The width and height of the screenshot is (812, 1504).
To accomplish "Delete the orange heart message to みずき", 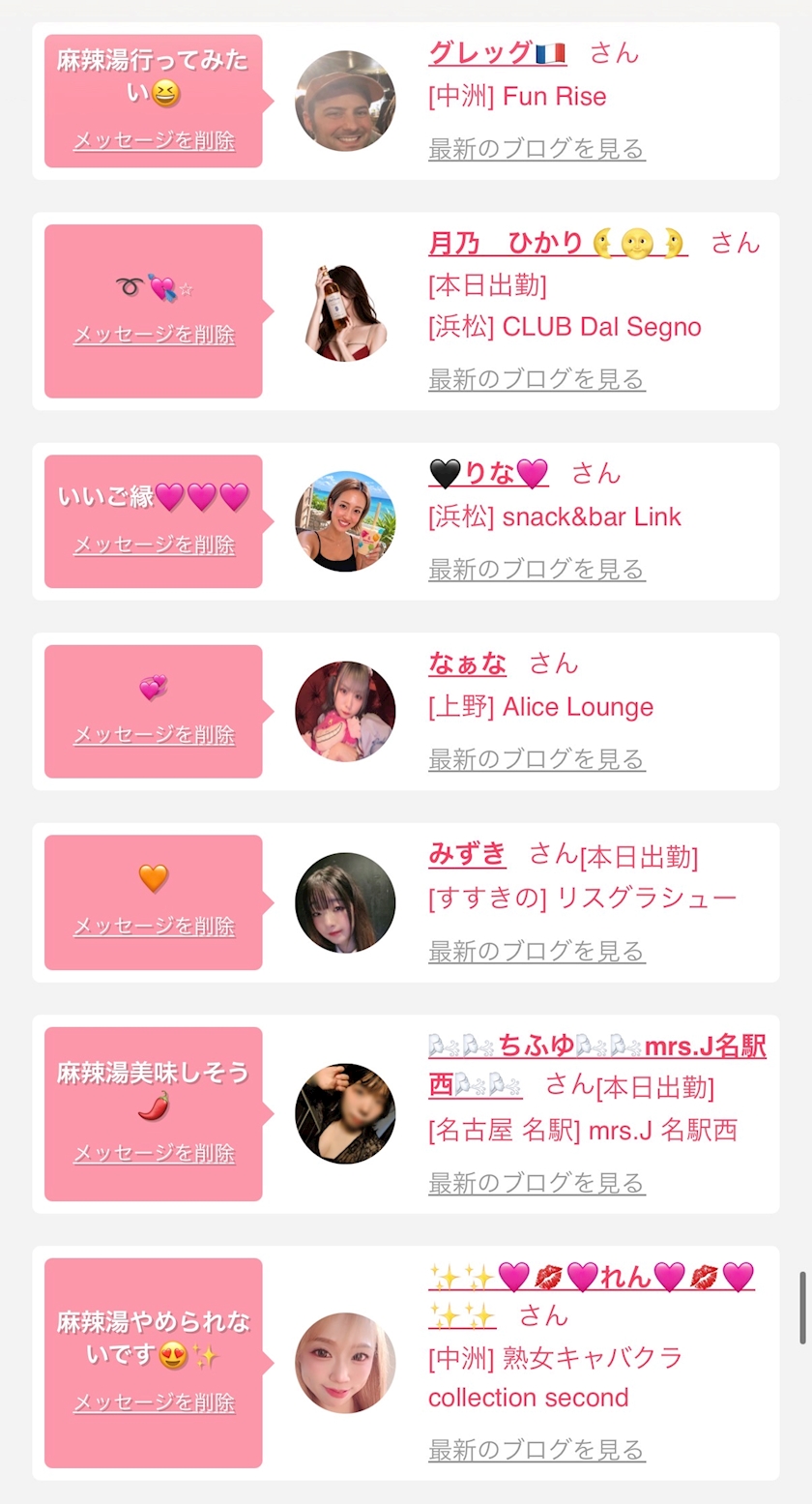I will tap(154, 927).
